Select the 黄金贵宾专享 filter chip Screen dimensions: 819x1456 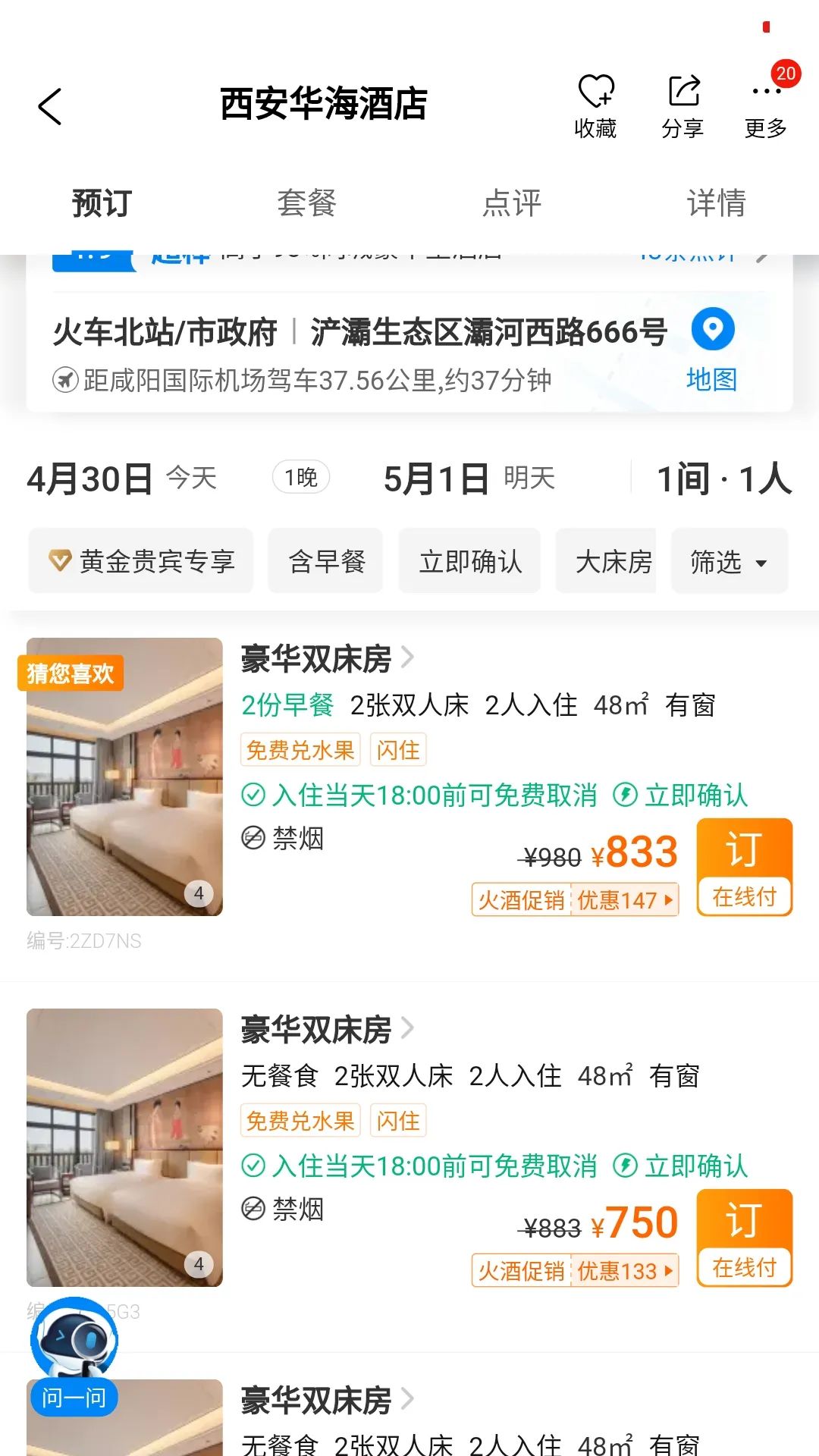tap(141, 561)
